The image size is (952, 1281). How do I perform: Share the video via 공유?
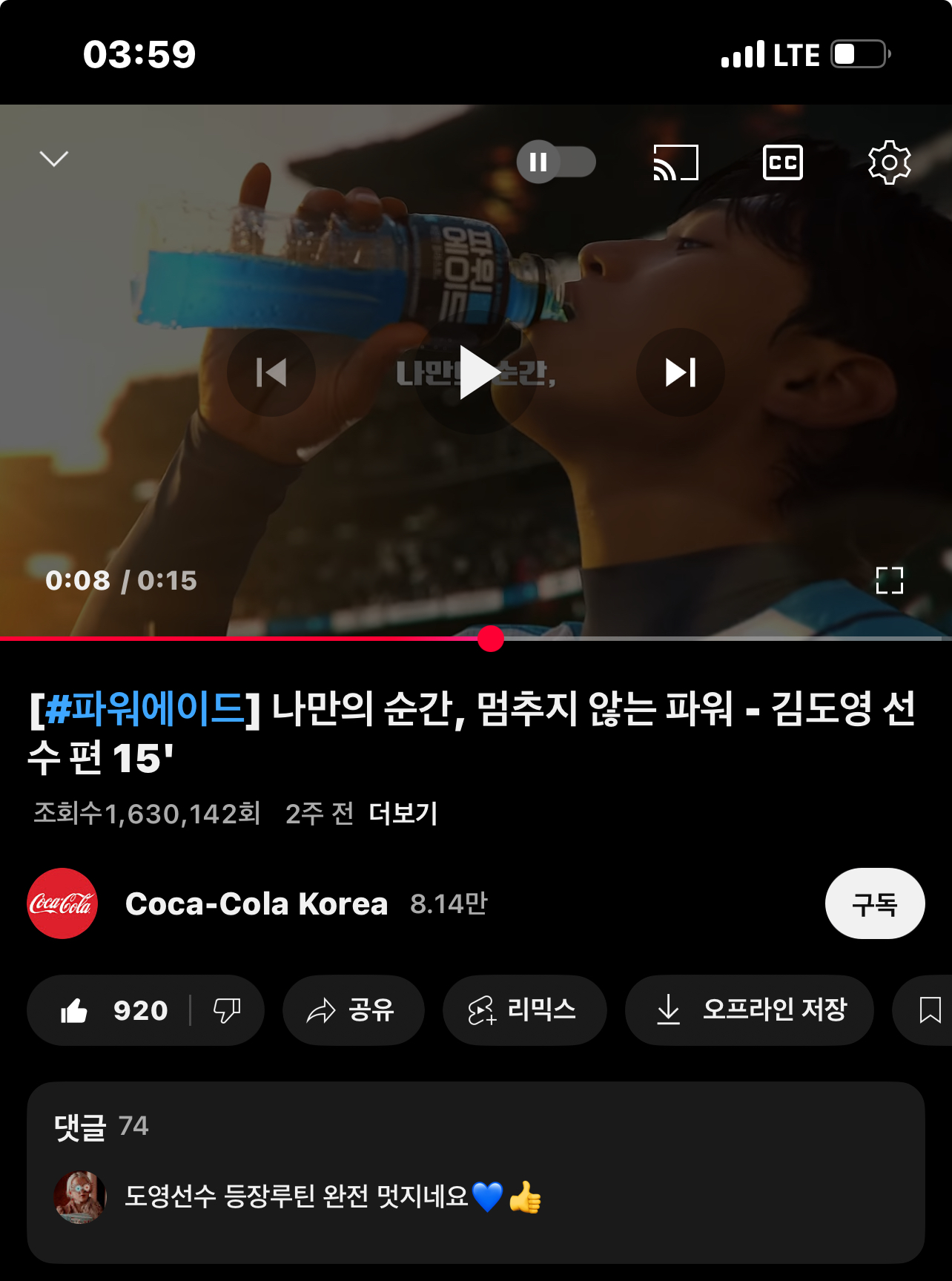(x=353, y=1010)
